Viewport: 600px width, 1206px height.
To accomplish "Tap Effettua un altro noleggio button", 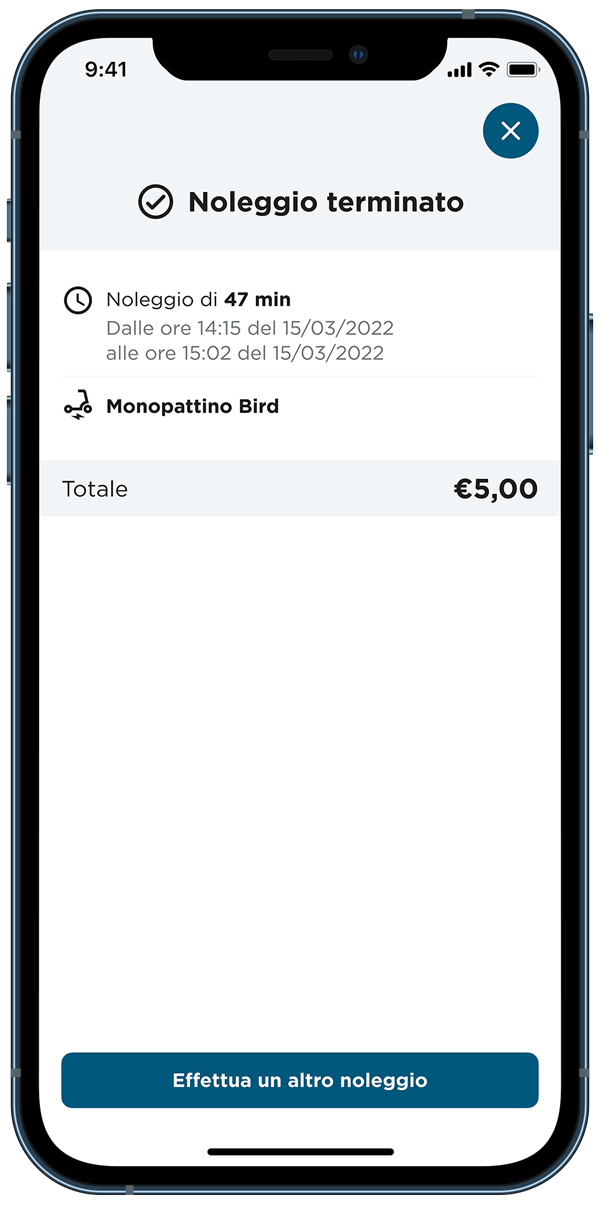I will [300, 1080].
